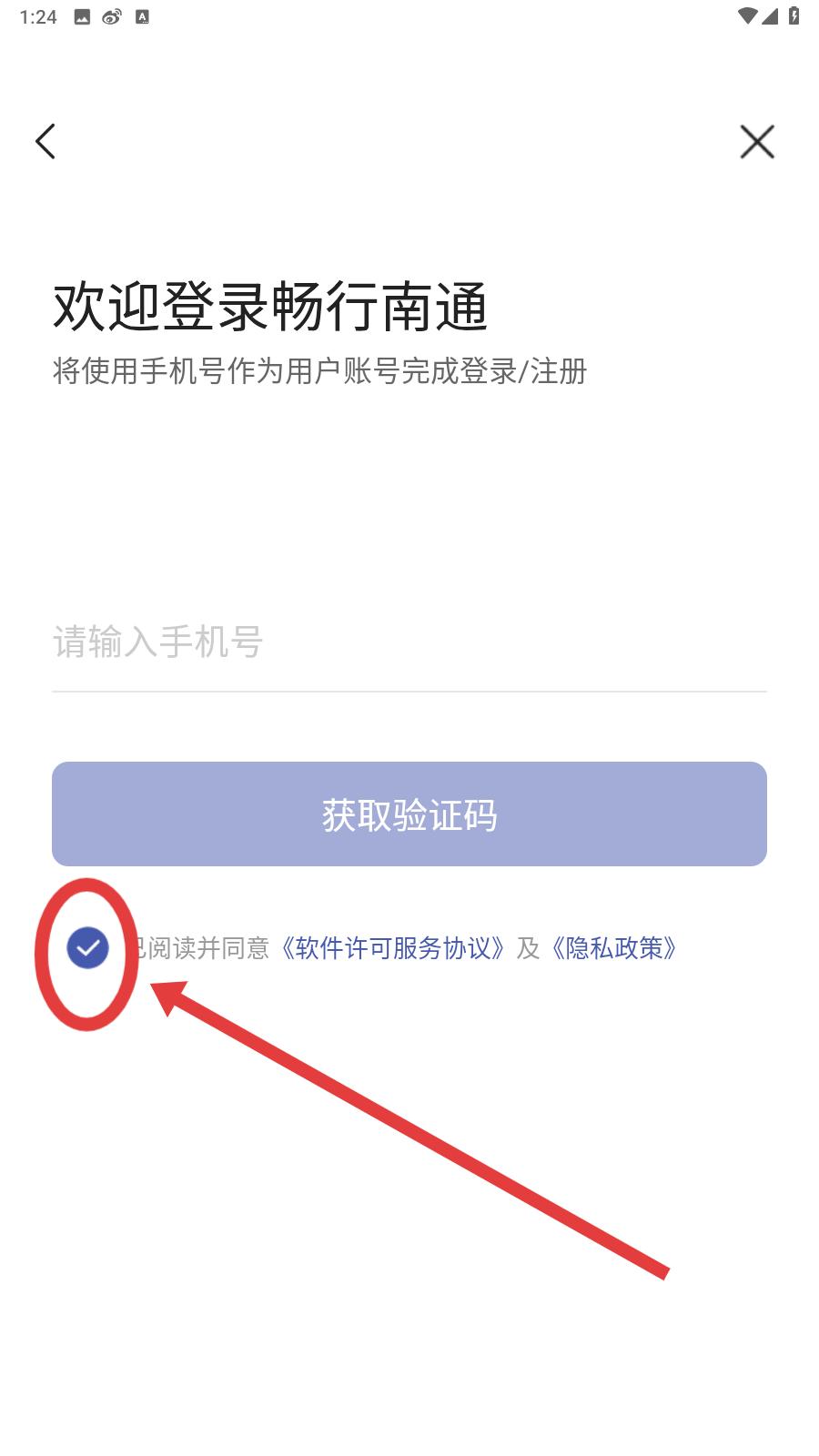
Task: Open the 软件许可服务协议 link
Action: click(x=391, y=948)
